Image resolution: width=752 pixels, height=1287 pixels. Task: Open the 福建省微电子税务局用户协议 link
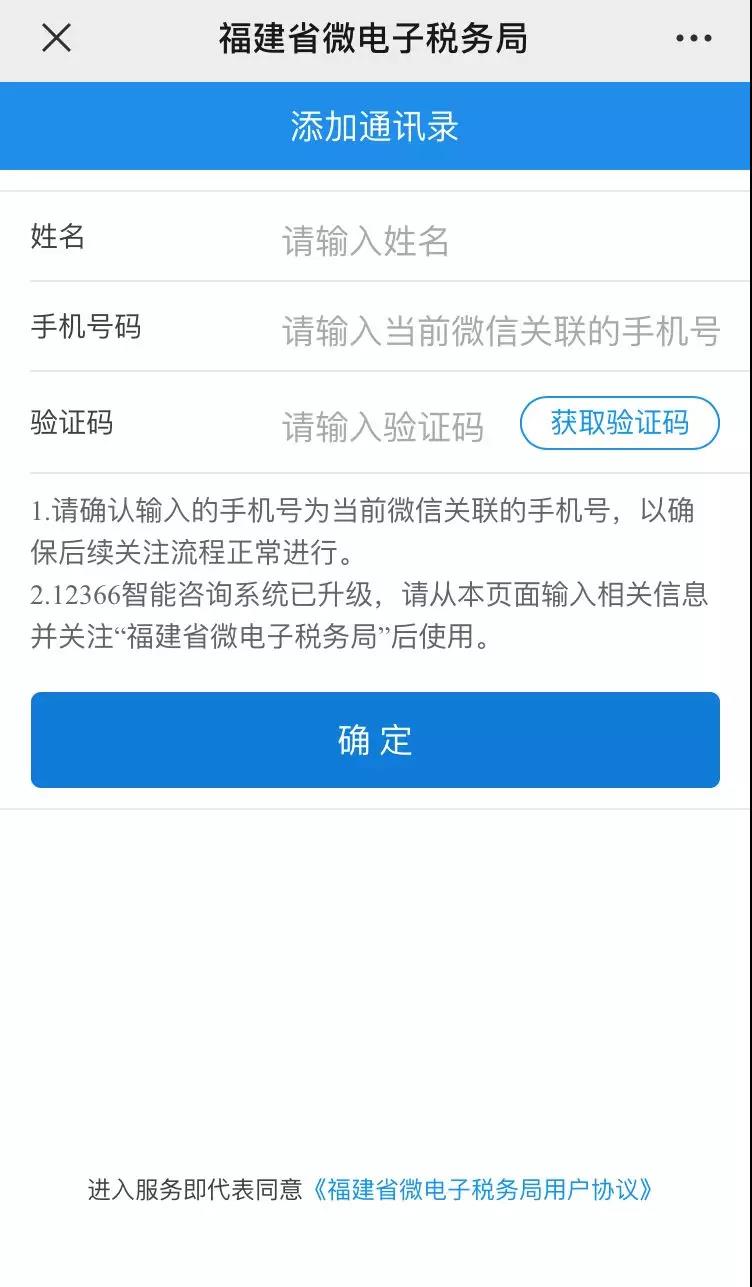tap(483, 1190)
